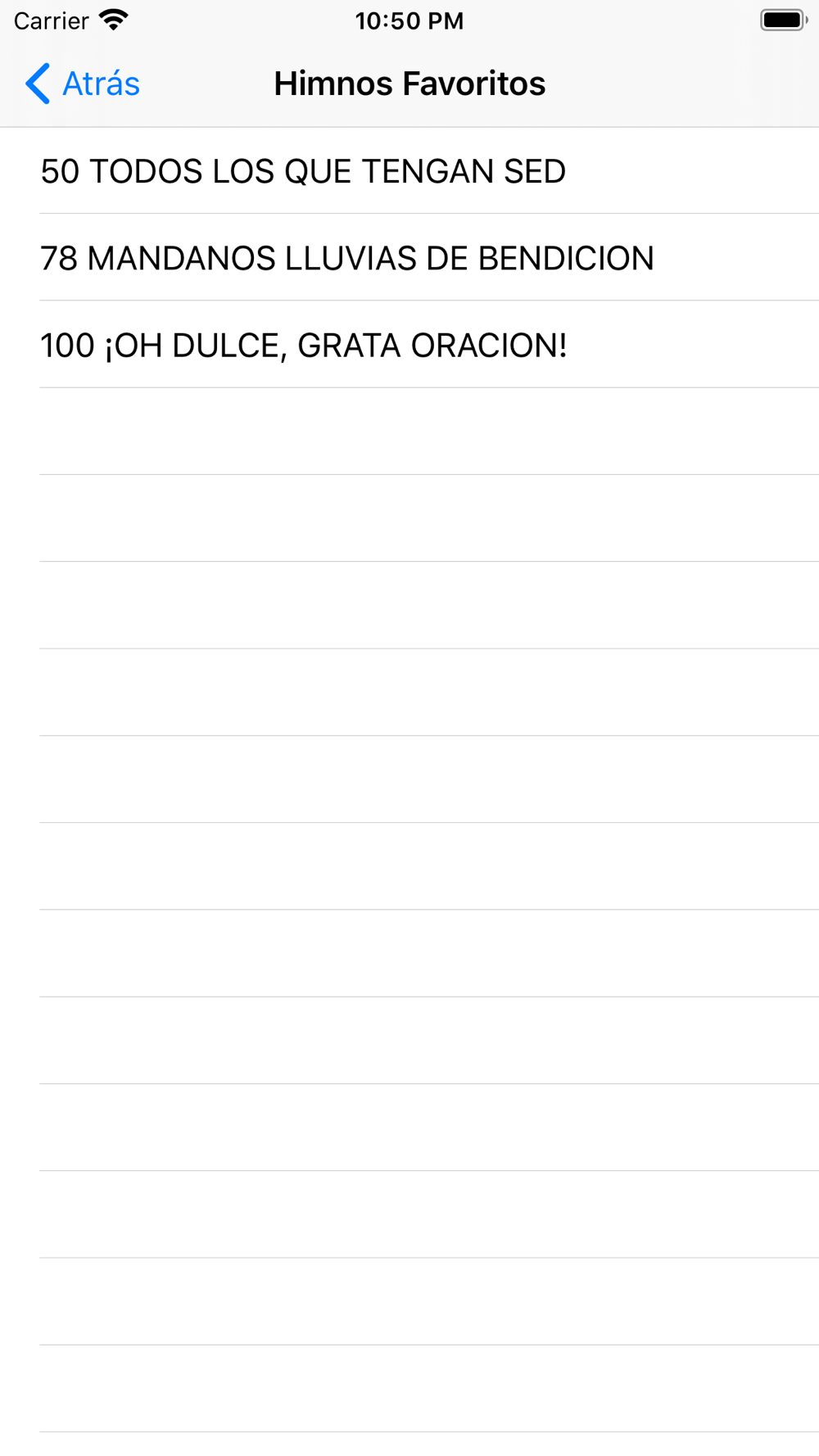Open hymn 78 MANDANOS LLUVIAS DE BENDICION
The image size is (819, 1456).
point(409,257)
